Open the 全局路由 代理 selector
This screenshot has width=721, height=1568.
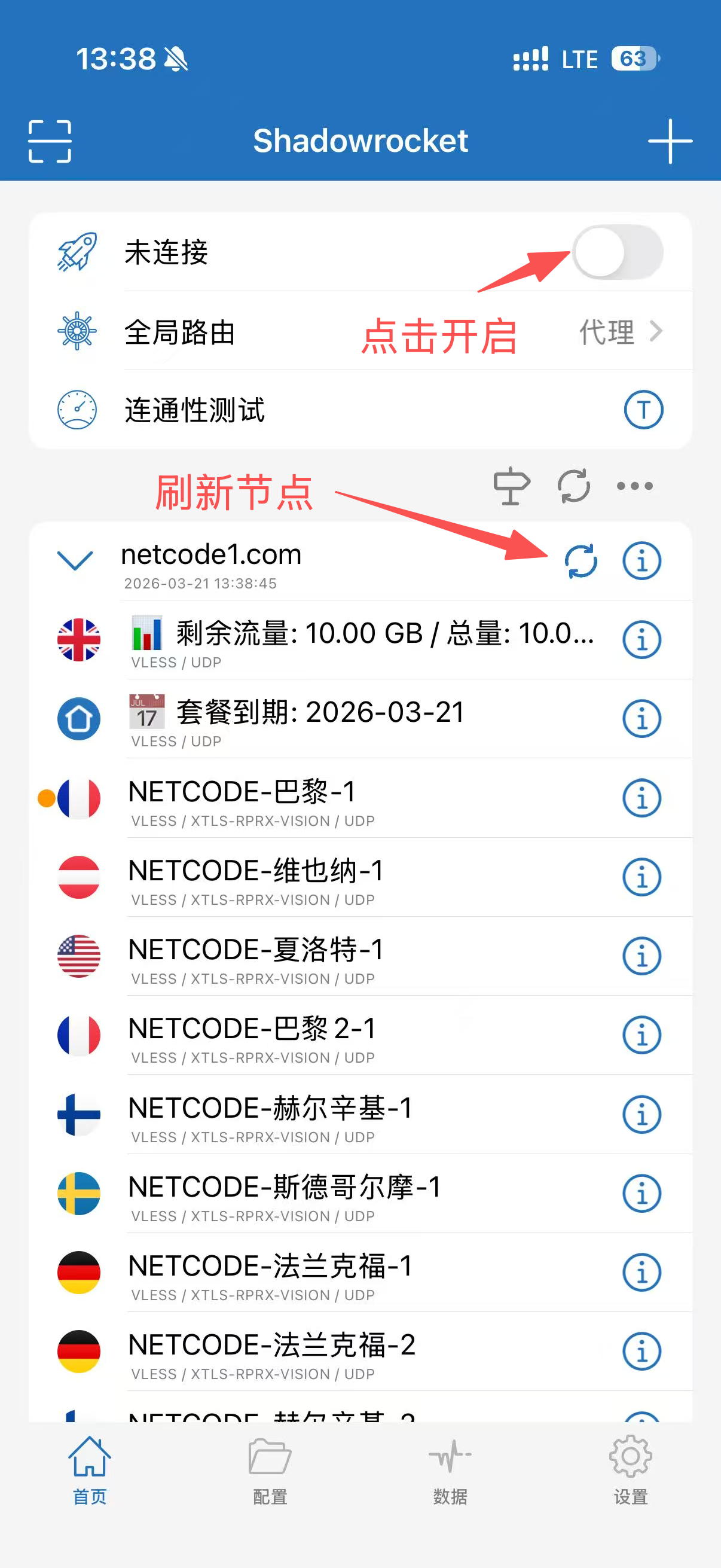(616, 332)
